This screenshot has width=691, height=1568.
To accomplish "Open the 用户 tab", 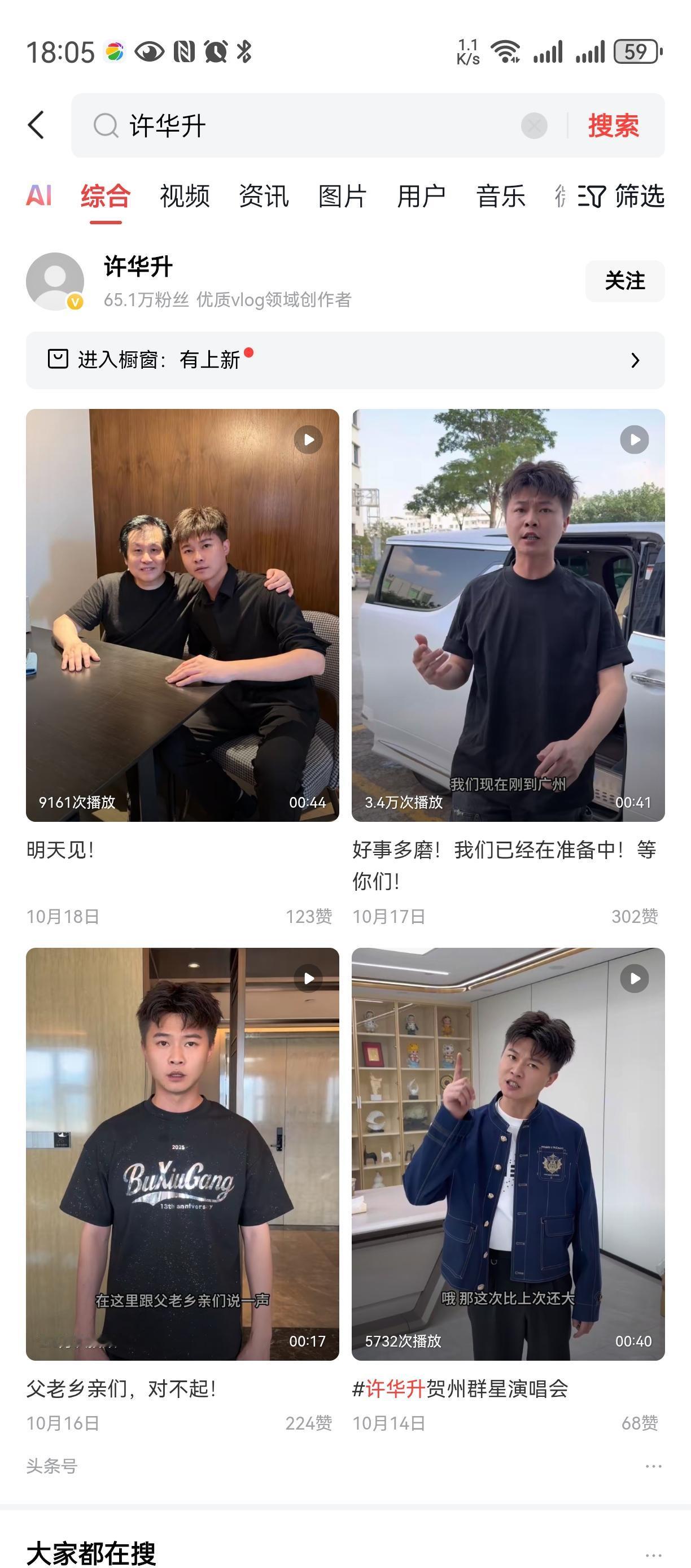I will tap(423, 197).
